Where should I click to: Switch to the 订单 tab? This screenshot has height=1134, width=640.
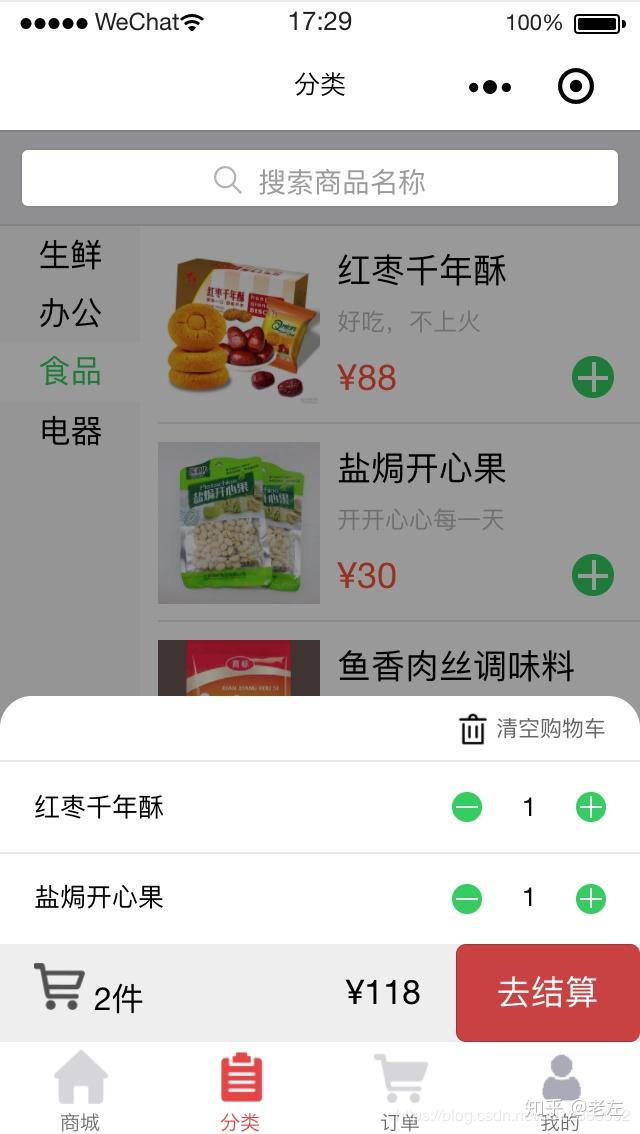[x=400, y=1090]
